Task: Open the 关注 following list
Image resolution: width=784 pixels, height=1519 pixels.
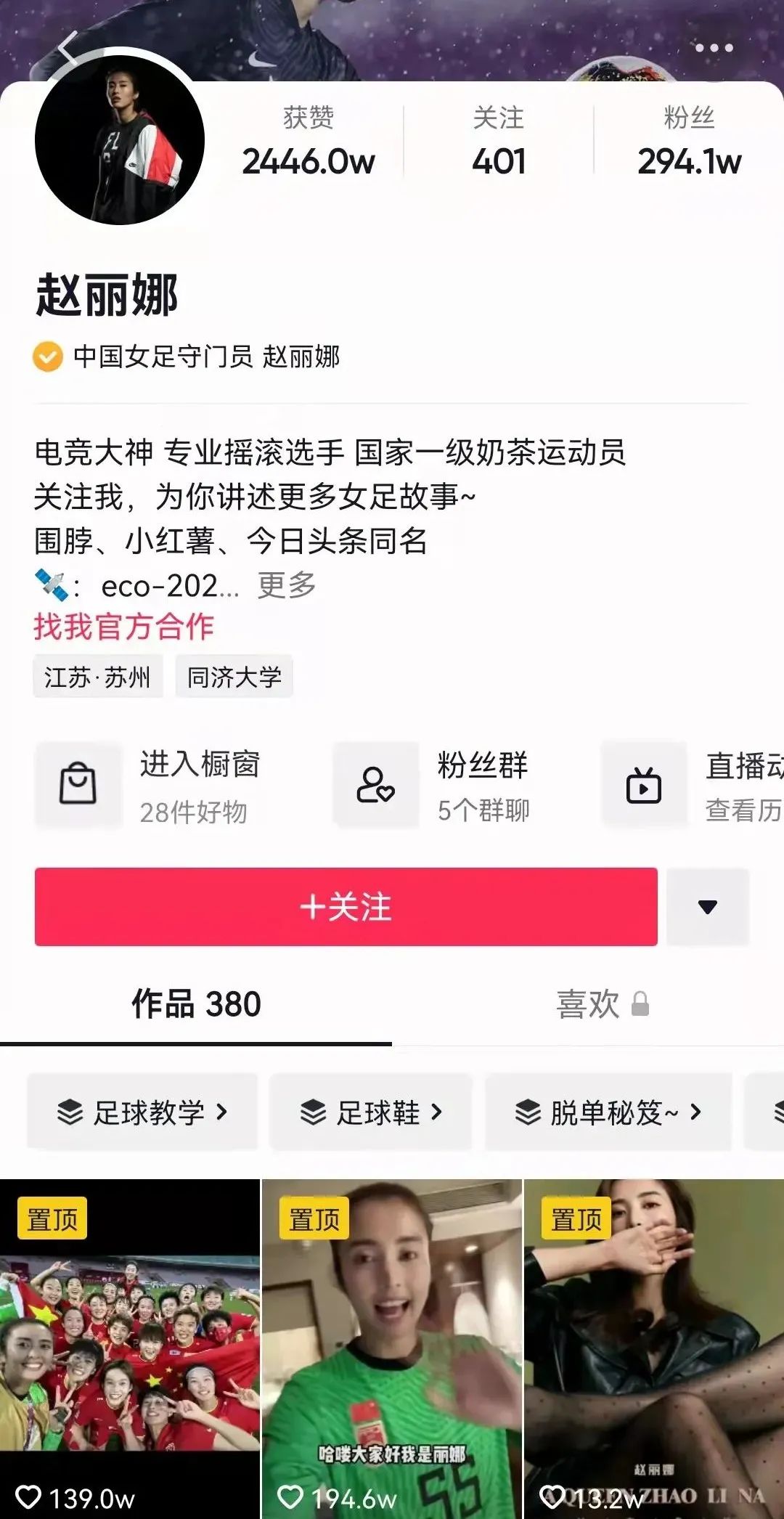Action: coord(499,142)
